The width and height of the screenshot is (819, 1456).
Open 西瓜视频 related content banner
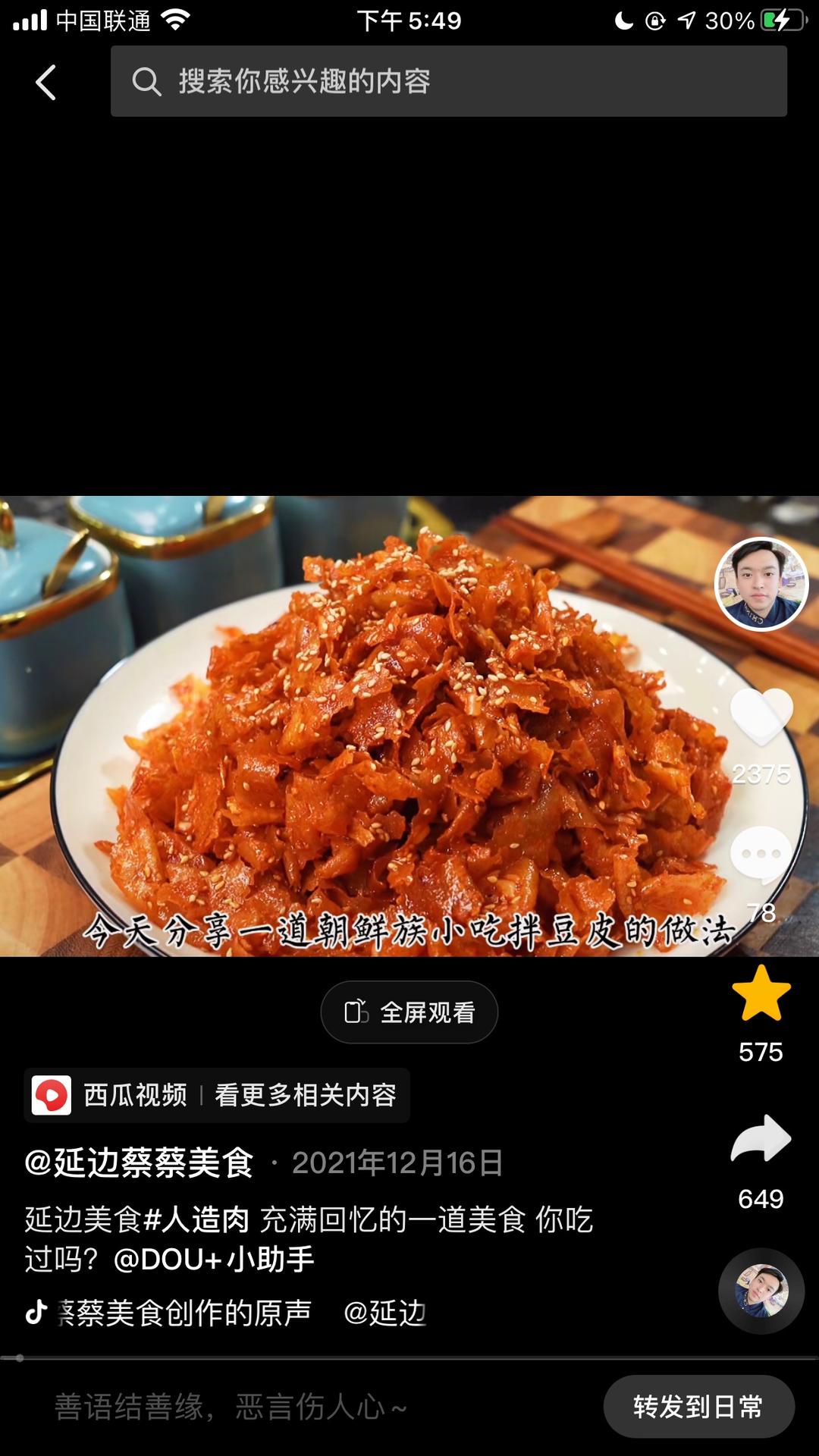pyautogui.click(x=217, y=1095)
